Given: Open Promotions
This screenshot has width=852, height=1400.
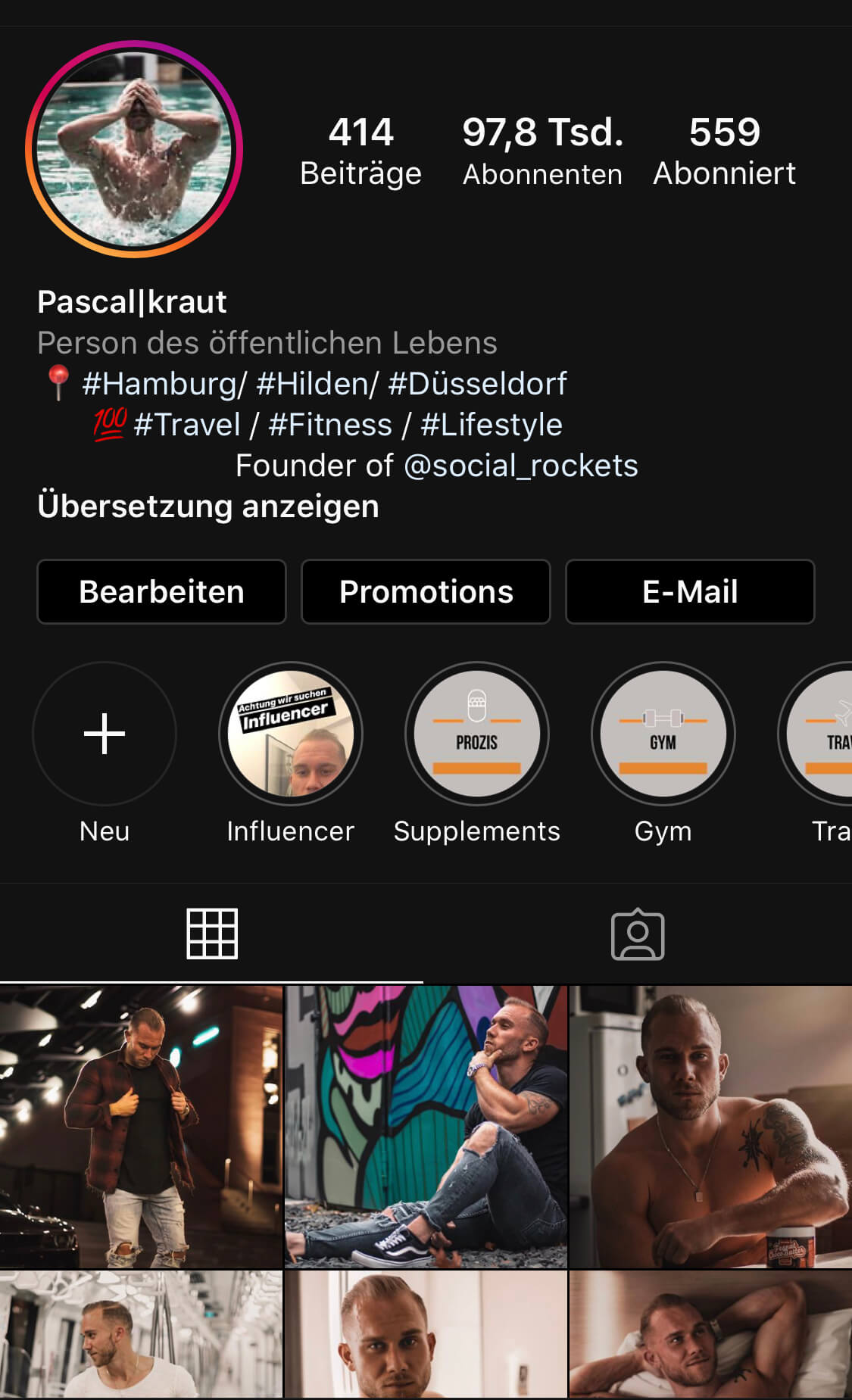Looking at the screenshot, I should pyautogui.click(x=426, y=591).
